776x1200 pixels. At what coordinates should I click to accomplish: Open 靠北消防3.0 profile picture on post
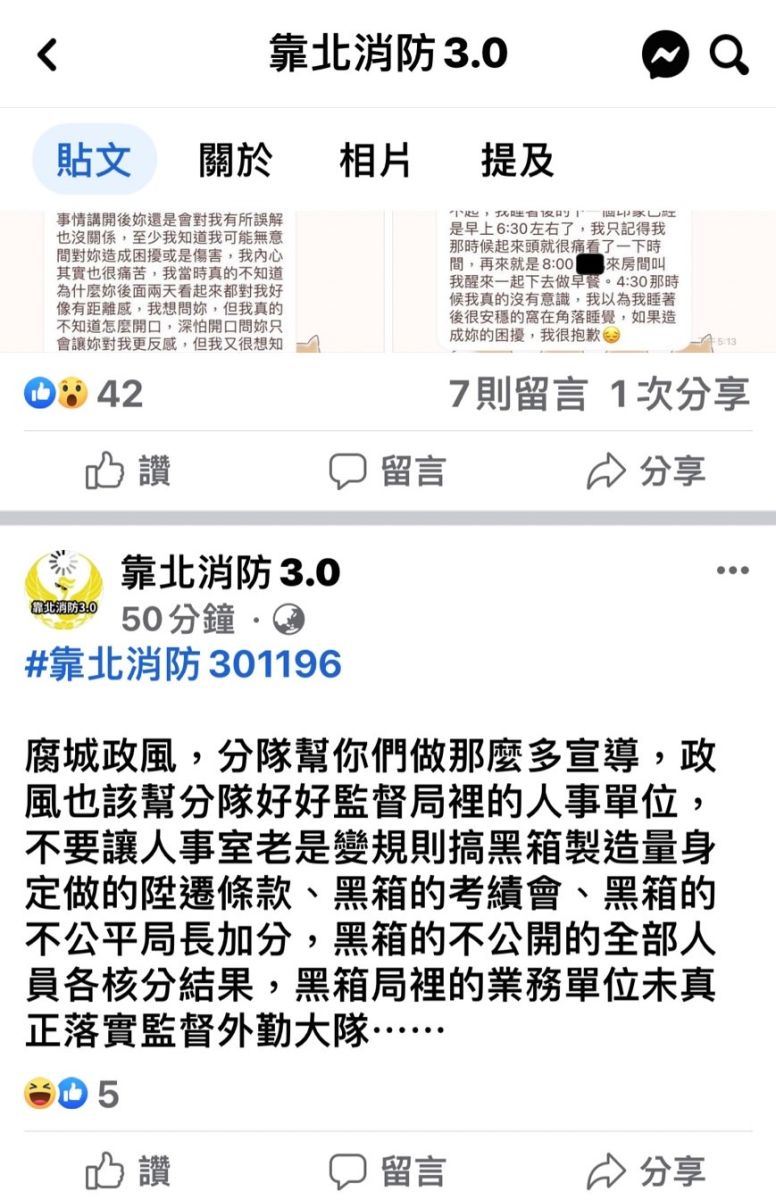click(x=63, y=590)
